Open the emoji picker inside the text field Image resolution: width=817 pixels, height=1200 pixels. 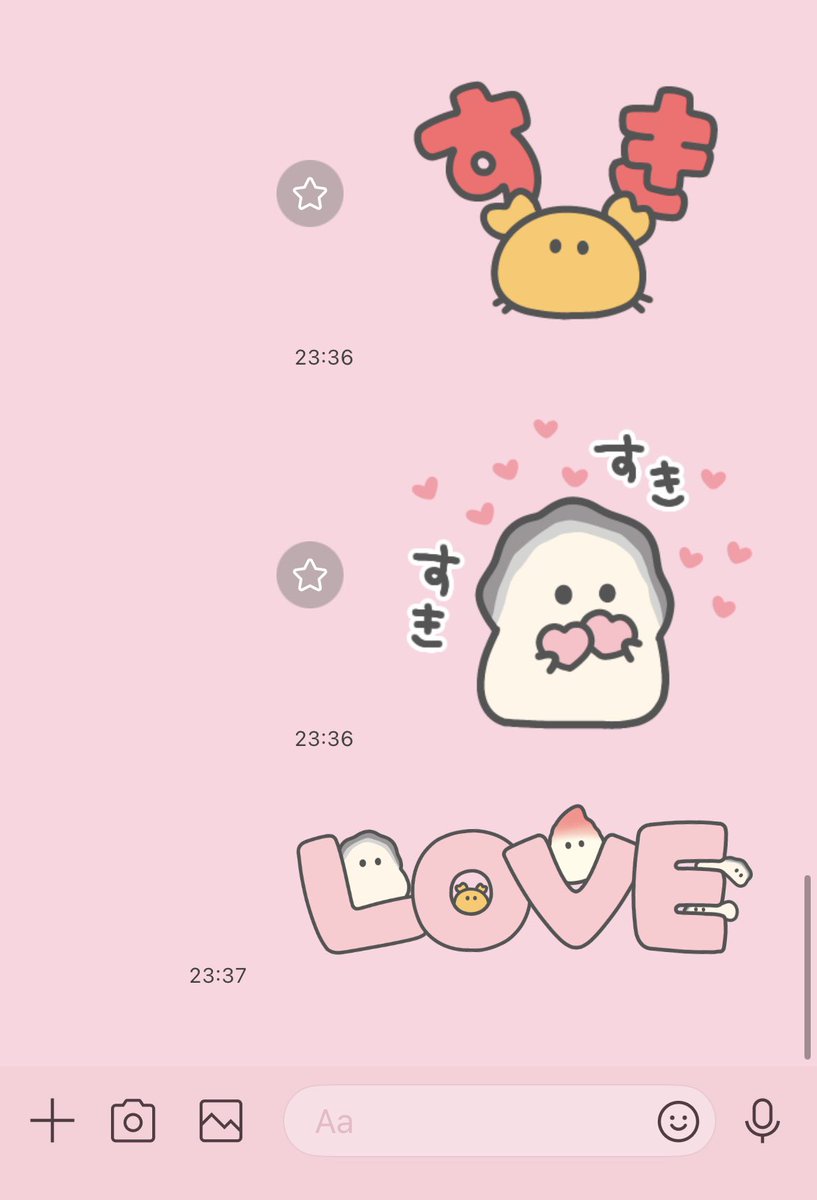[x=676, y=1121]
